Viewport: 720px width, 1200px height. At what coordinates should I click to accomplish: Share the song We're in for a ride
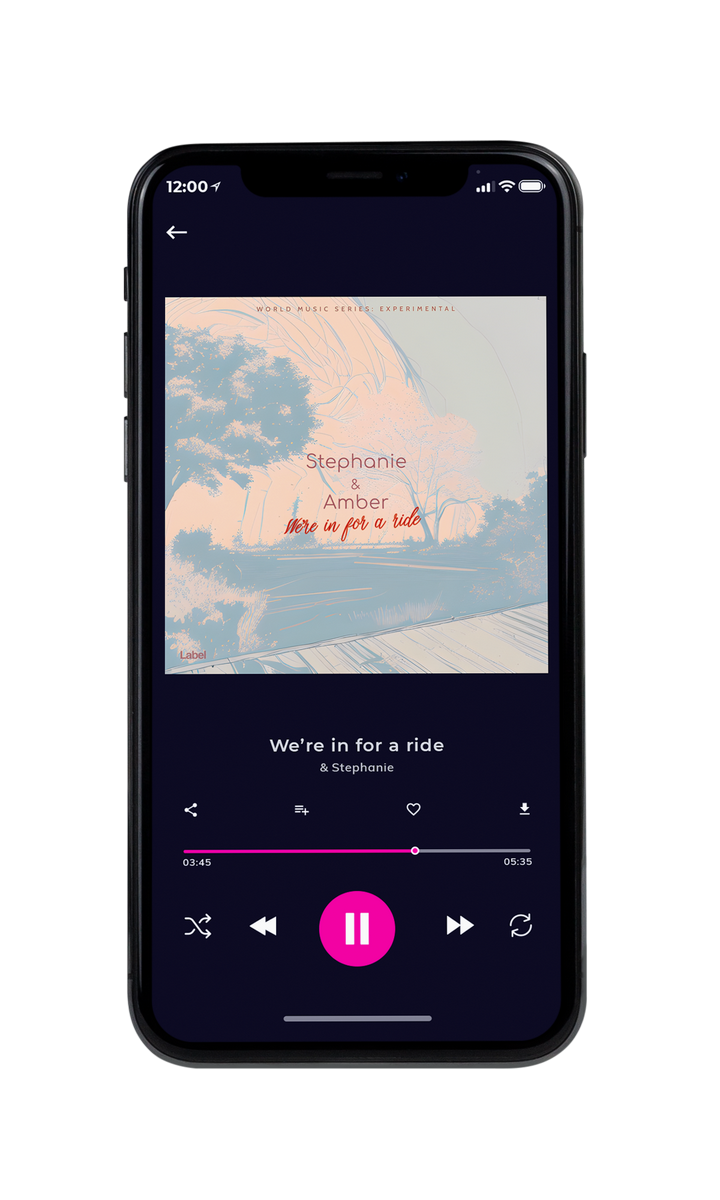coord(191,810)
